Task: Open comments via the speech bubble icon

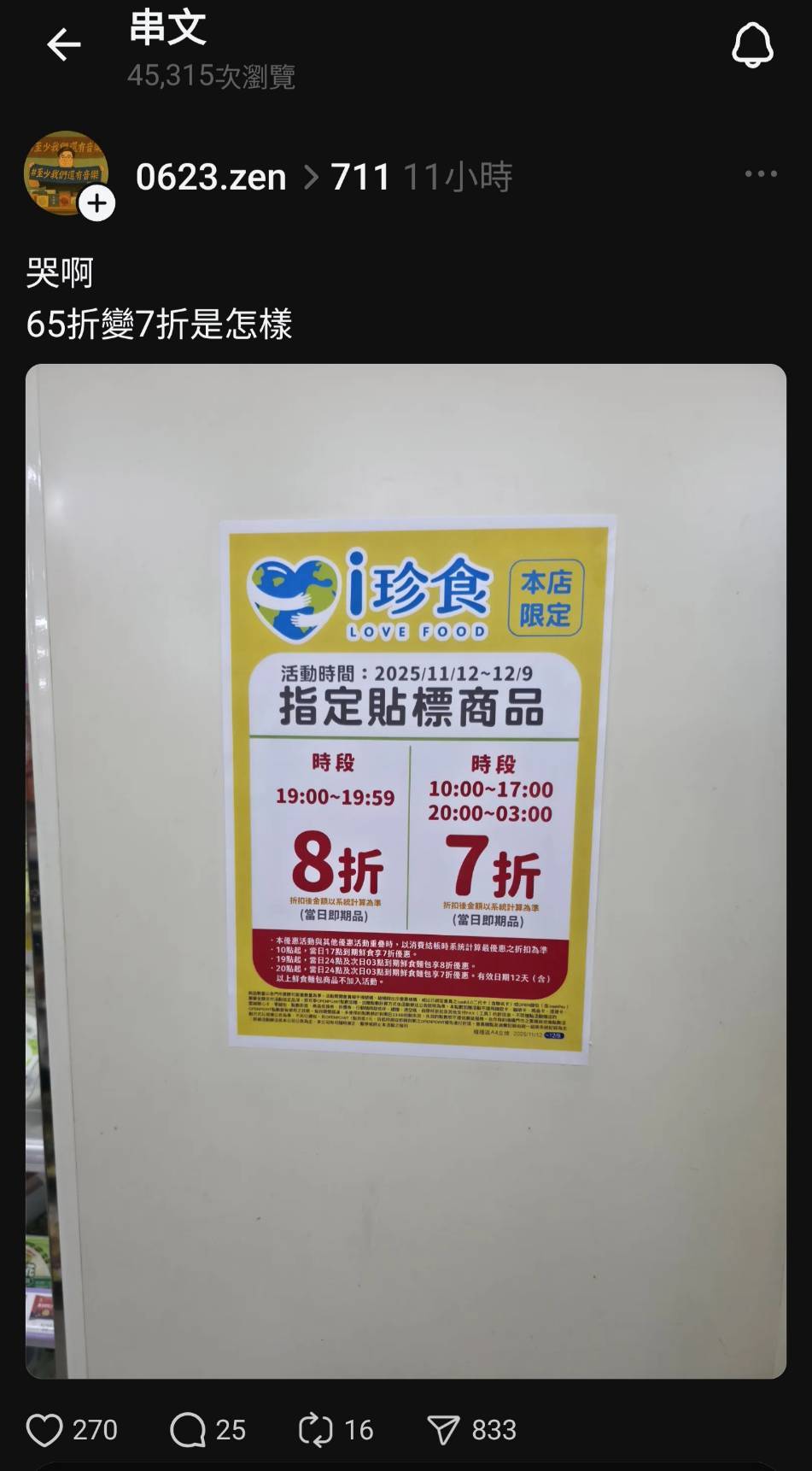Action: [188, 1430]
